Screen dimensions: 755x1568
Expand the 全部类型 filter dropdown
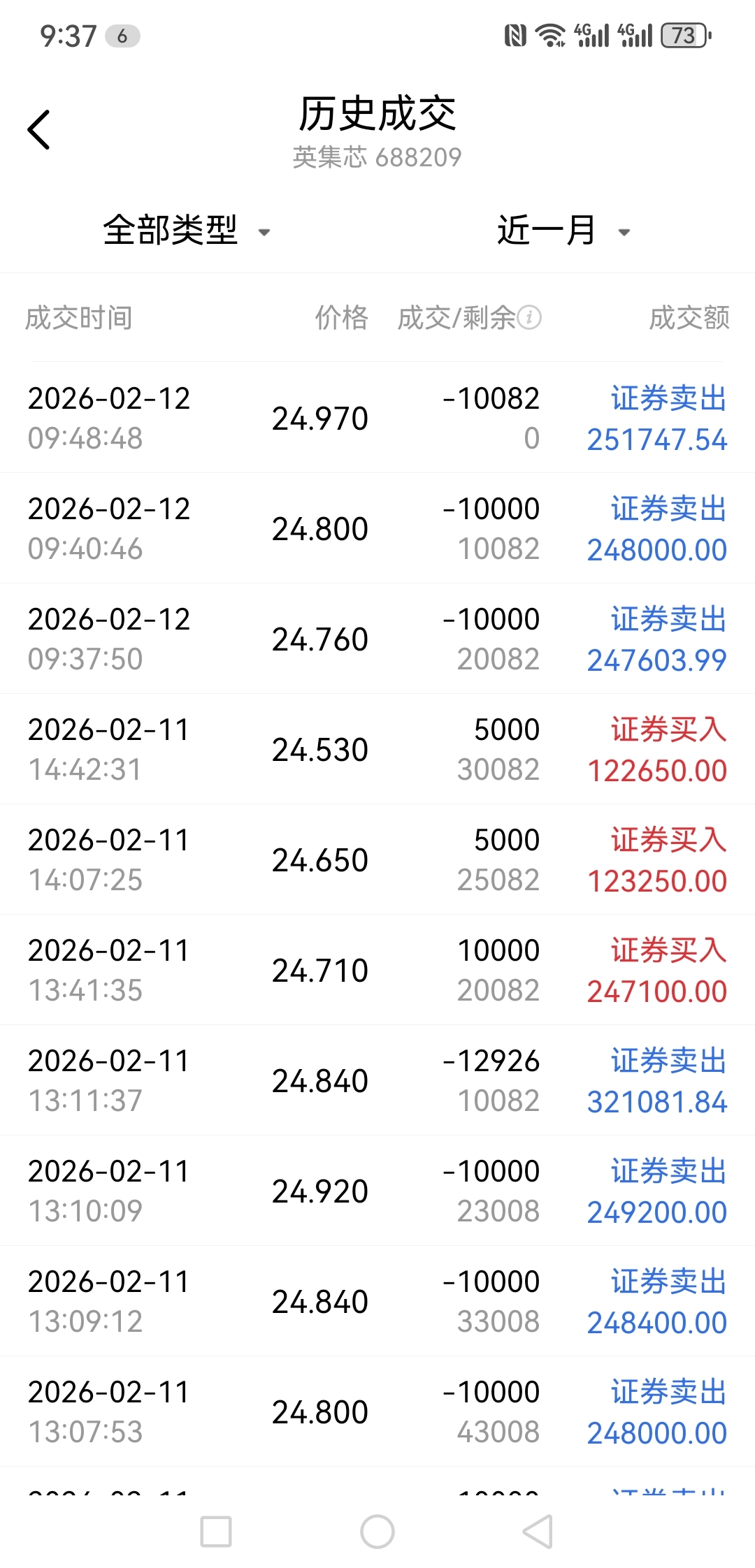(186, 231)
